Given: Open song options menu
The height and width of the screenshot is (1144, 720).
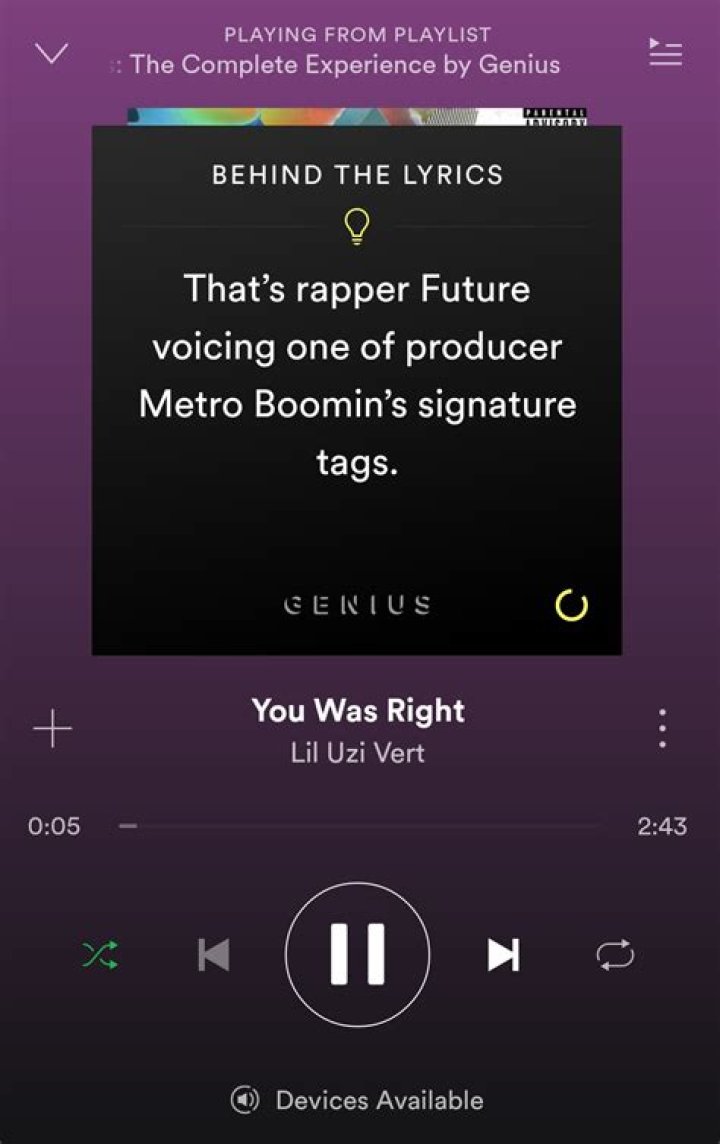Looking at the screenshot, I should [662, 729].
